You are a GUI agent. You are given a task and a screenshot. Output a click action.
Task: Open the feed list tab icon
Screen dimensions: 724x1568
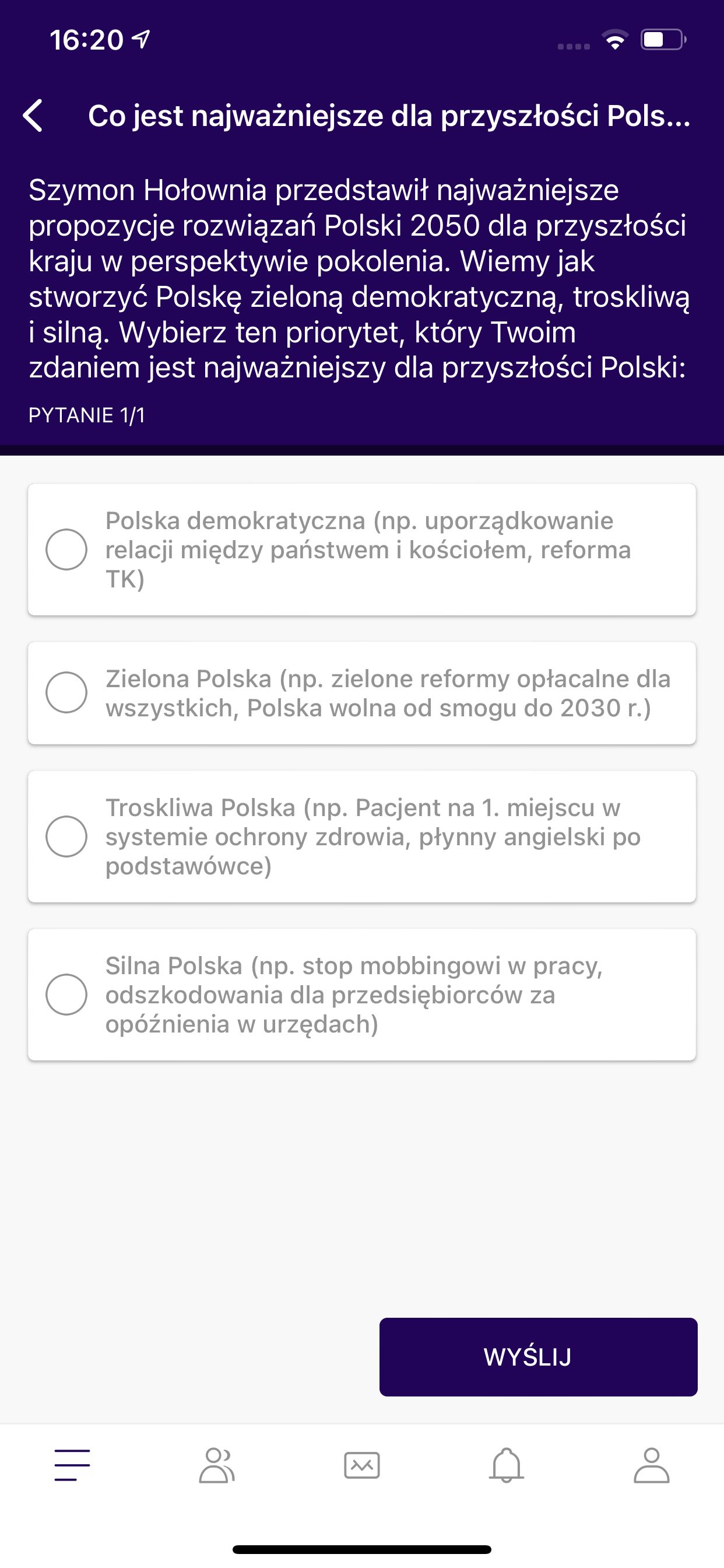[x=72, y=1465]
